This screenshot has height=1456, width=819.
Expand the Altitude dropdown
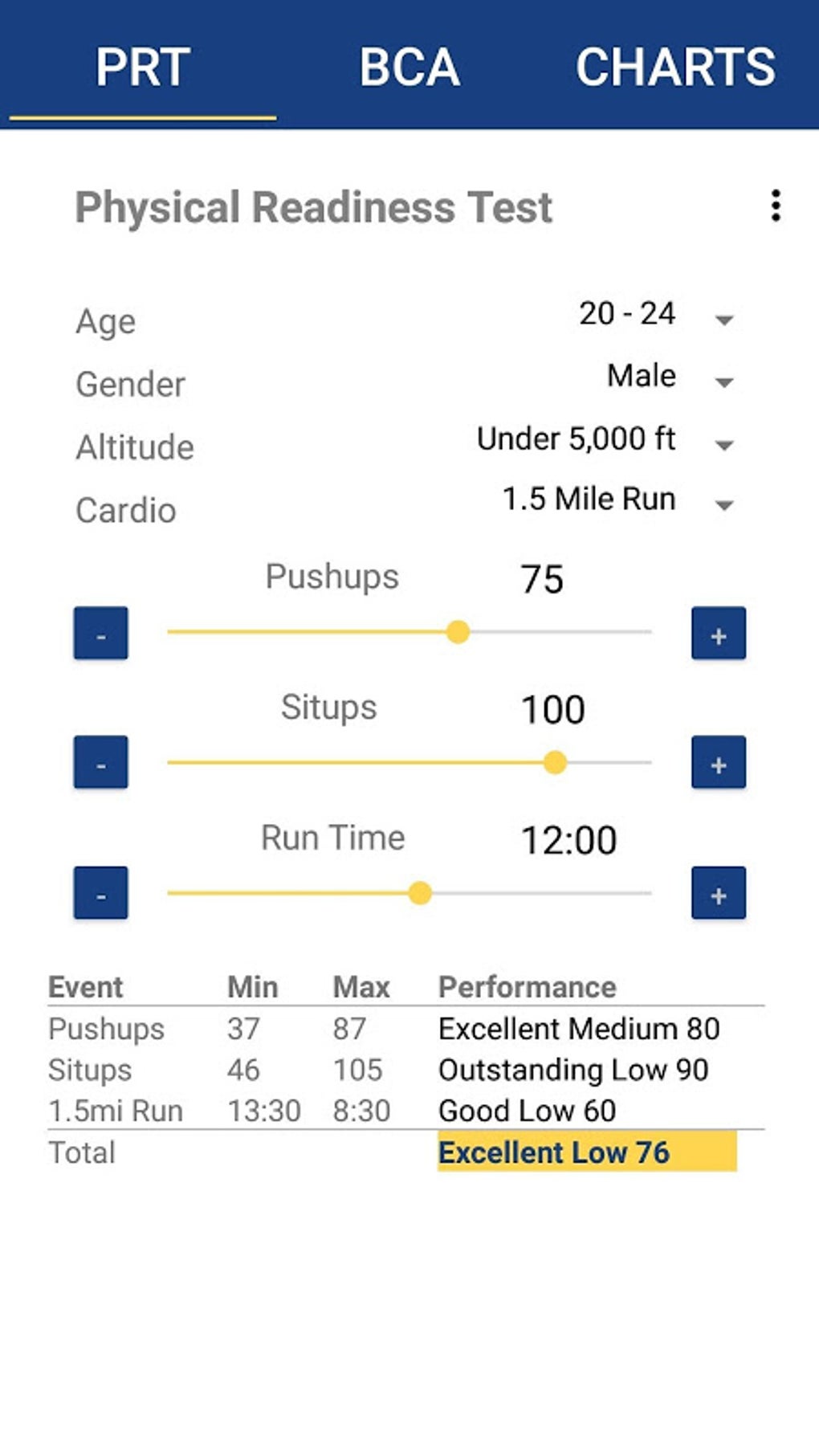[604, 440]
